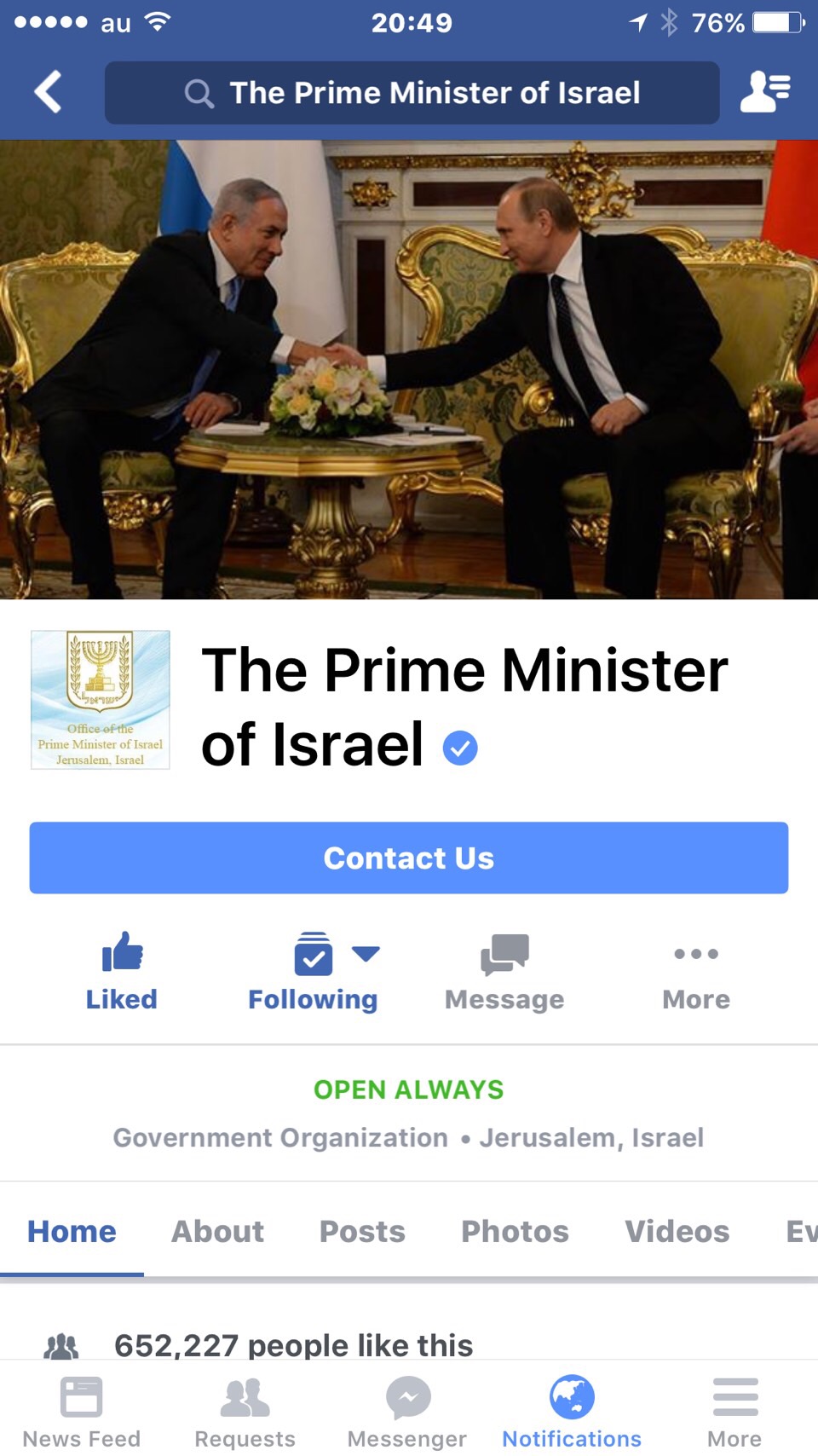Open the Notifications tab

pyautogui.click(x=572, y=1411)
